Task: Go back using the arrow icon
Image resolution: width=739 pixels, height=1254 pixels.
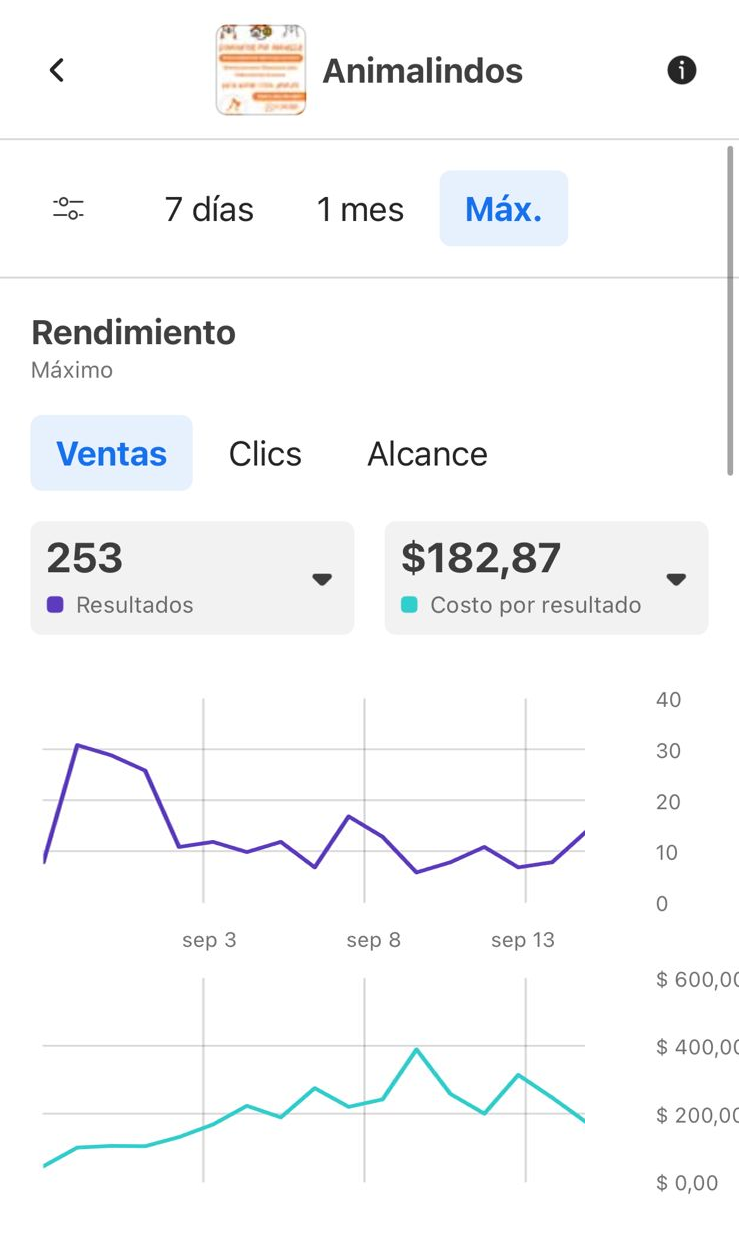Action: 57,70
